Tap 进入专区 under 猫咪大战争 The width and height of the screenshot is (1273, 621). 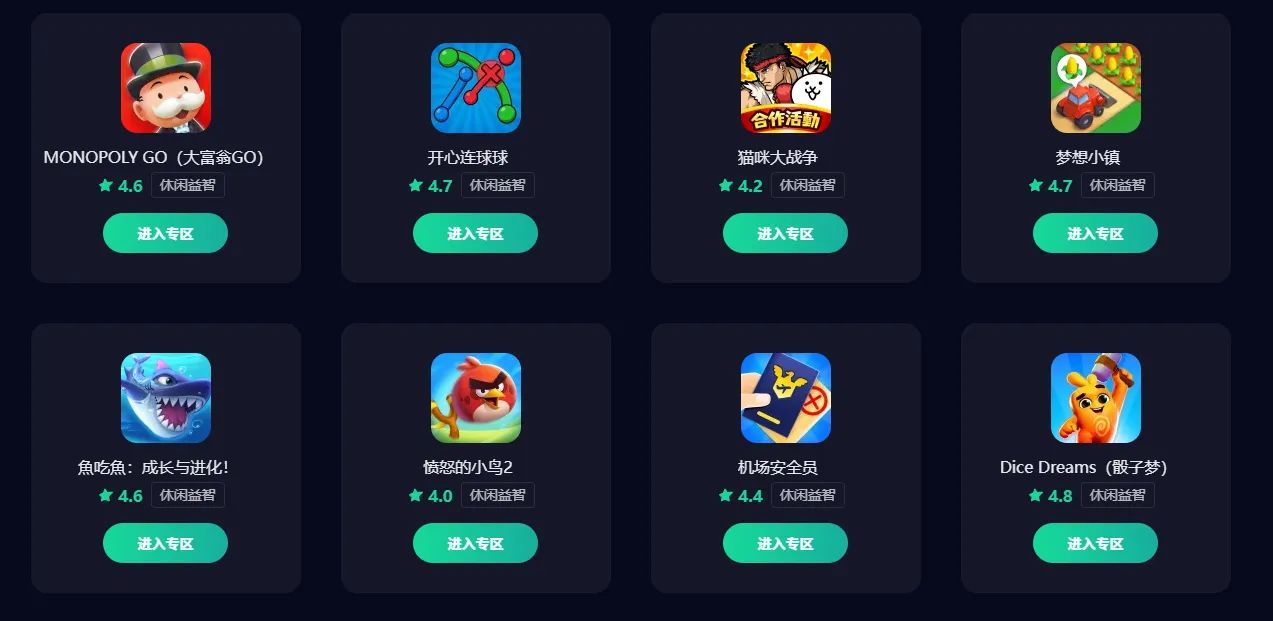(x=785, y=233)
